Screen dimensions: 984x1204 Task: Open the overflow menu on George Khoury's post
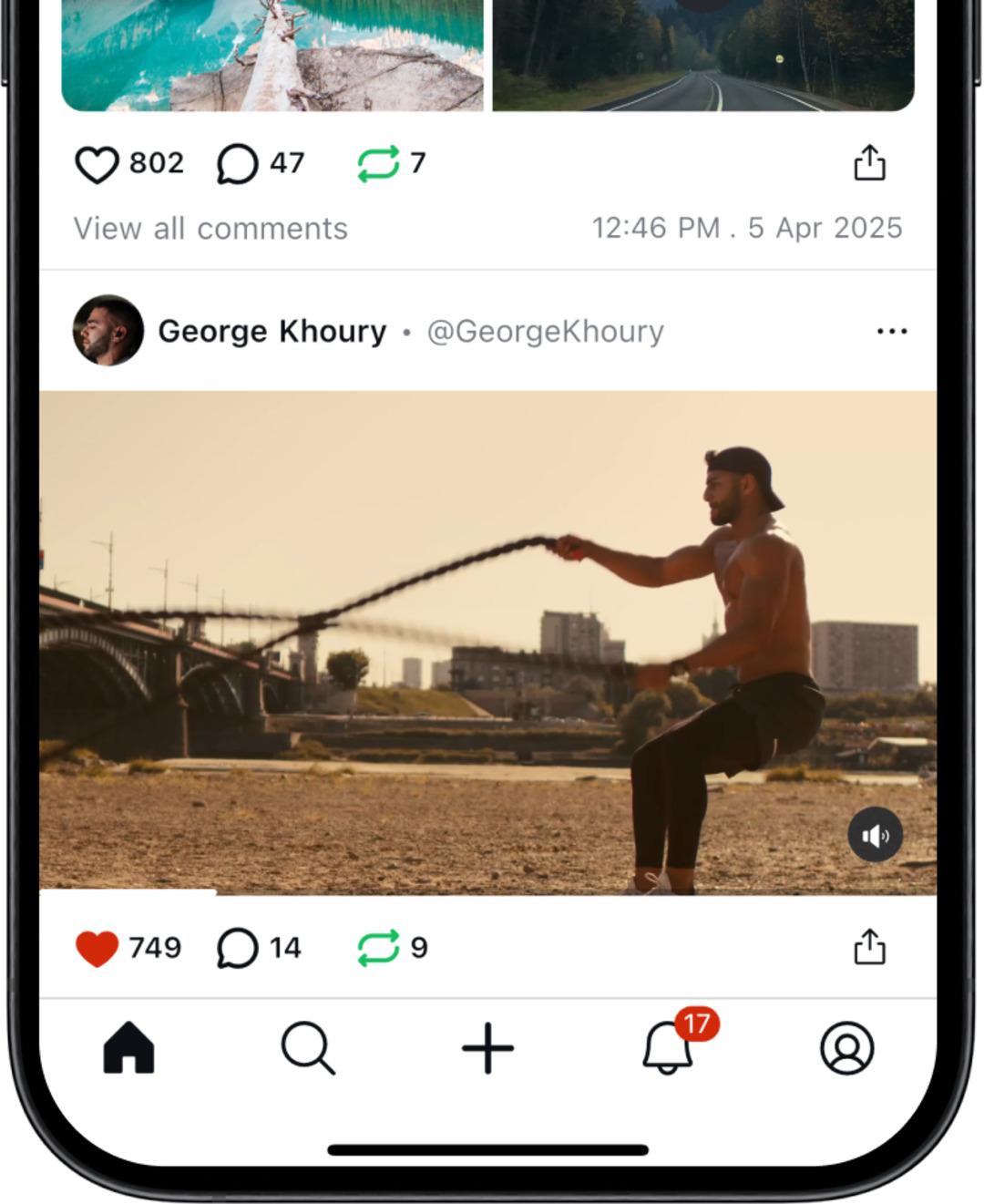[x=891, y=331]
